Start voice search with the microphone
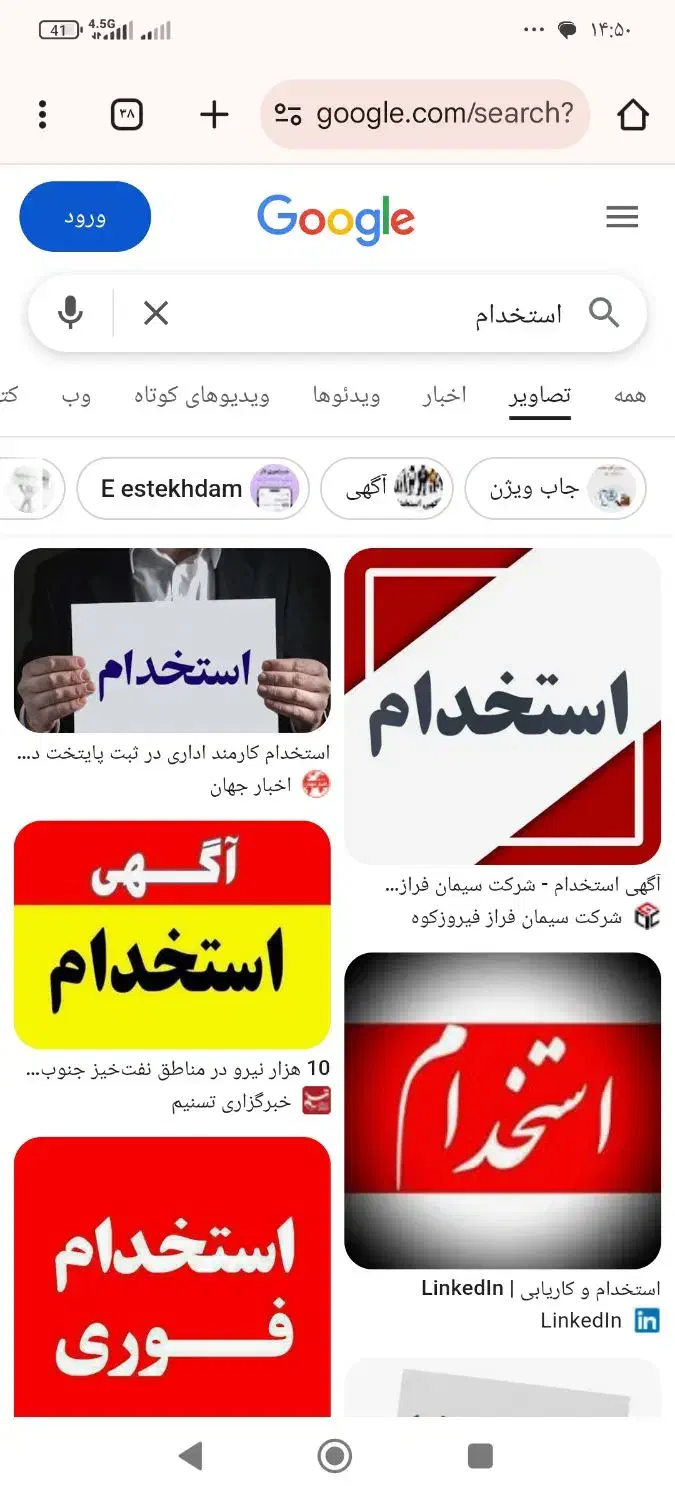 point(70,314)
